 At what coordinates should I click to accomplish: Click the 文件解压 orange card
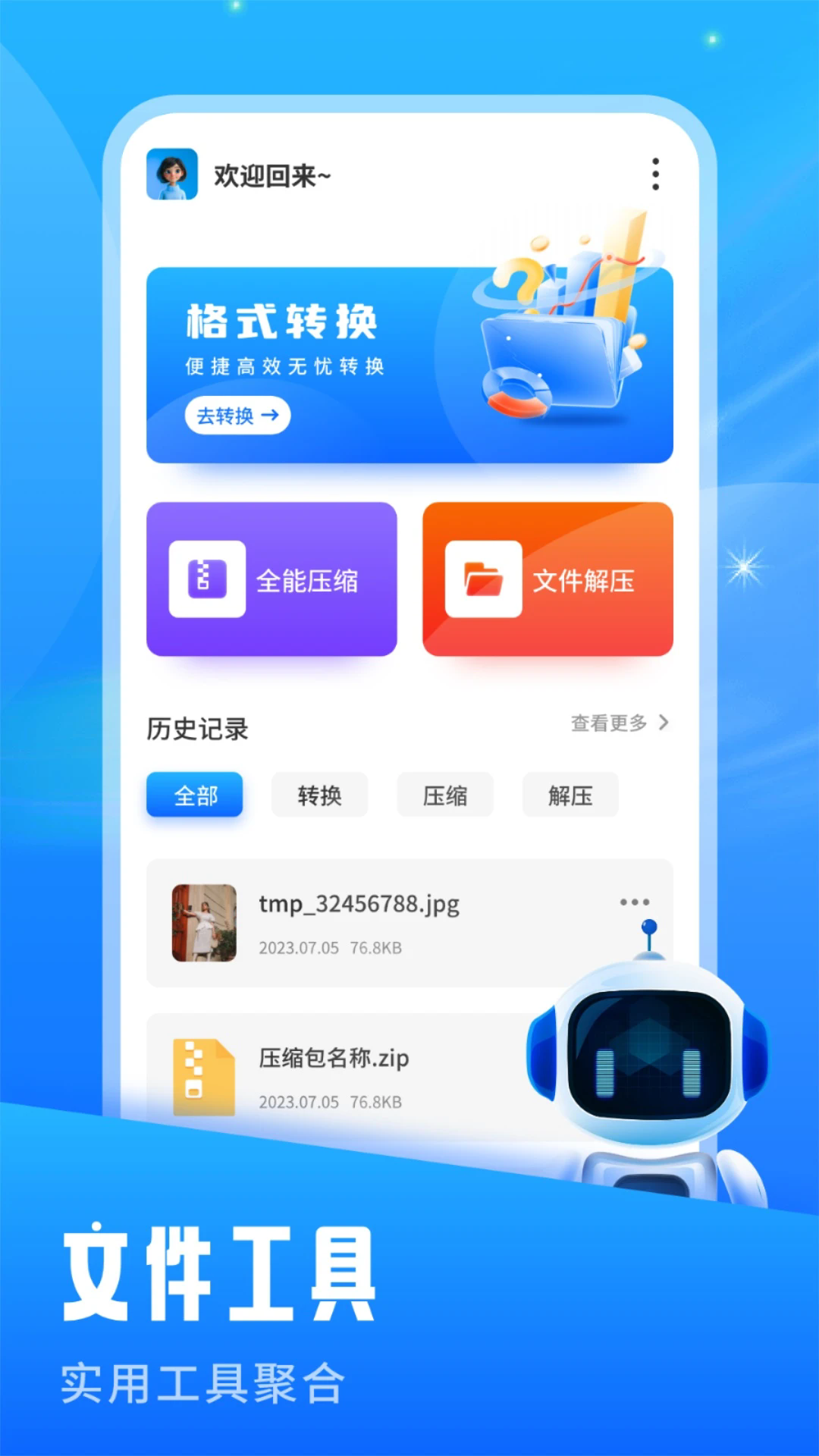548,579
